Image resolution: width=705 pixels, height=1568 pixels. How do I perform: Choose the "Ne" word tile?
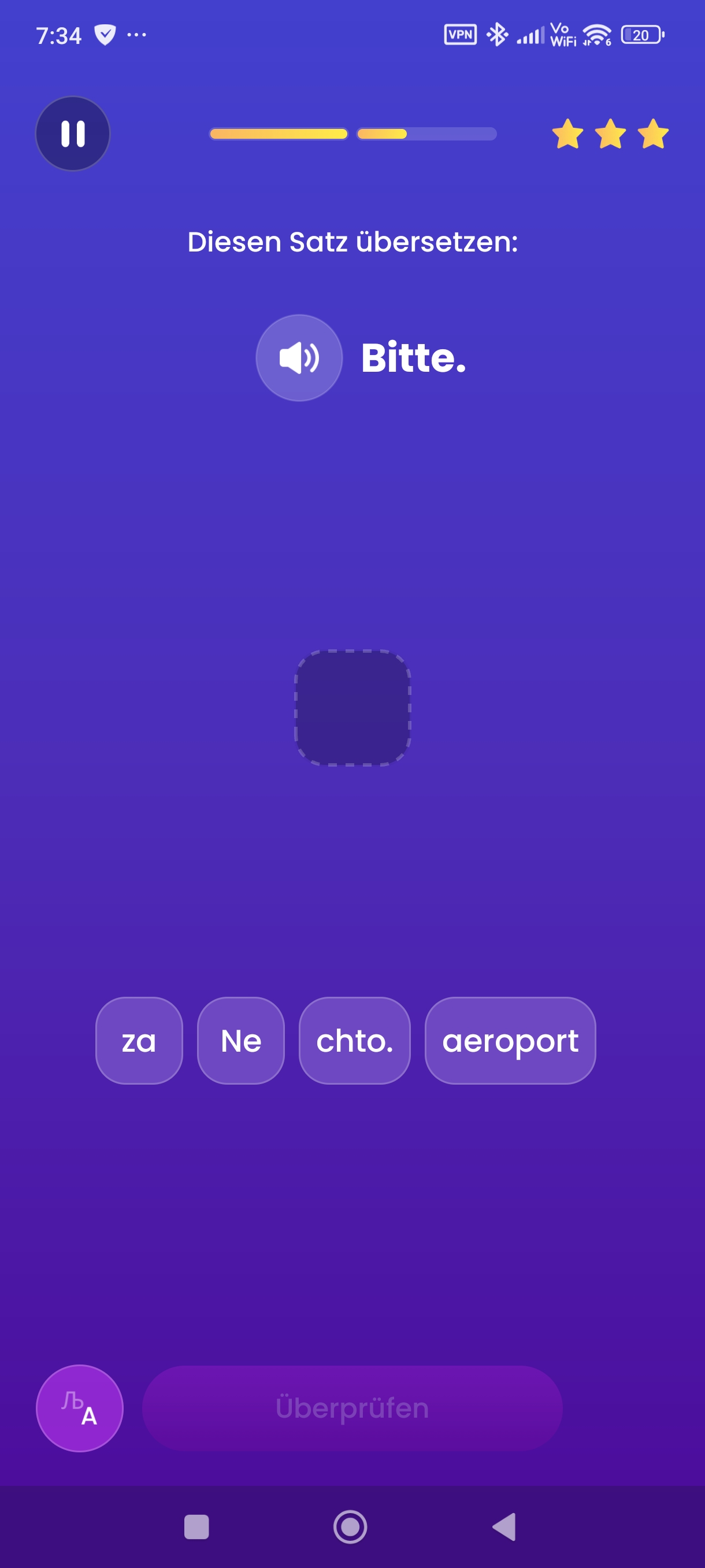coord(241,1040)
